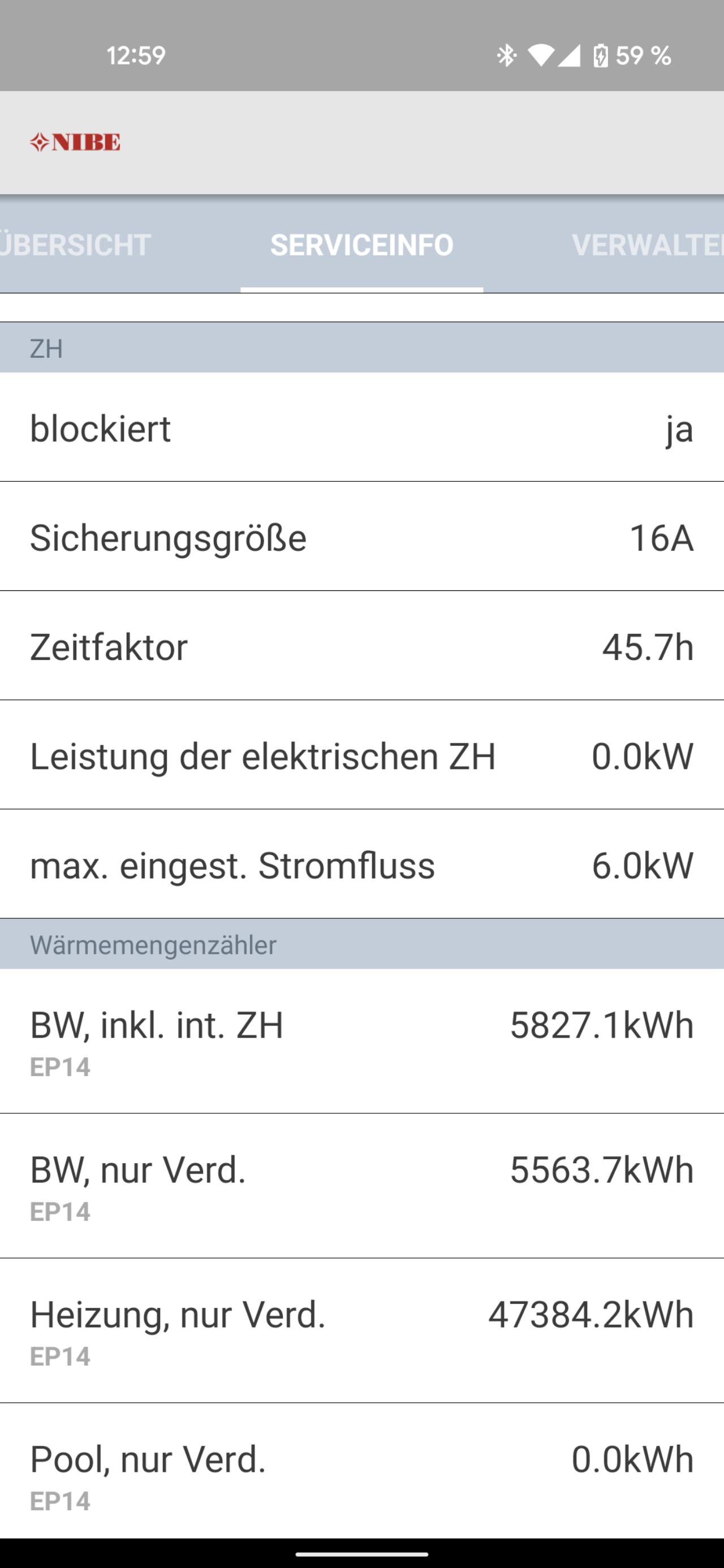Open the Verwalten tab
Screen dimensions: 724x1568
point(647,245)
